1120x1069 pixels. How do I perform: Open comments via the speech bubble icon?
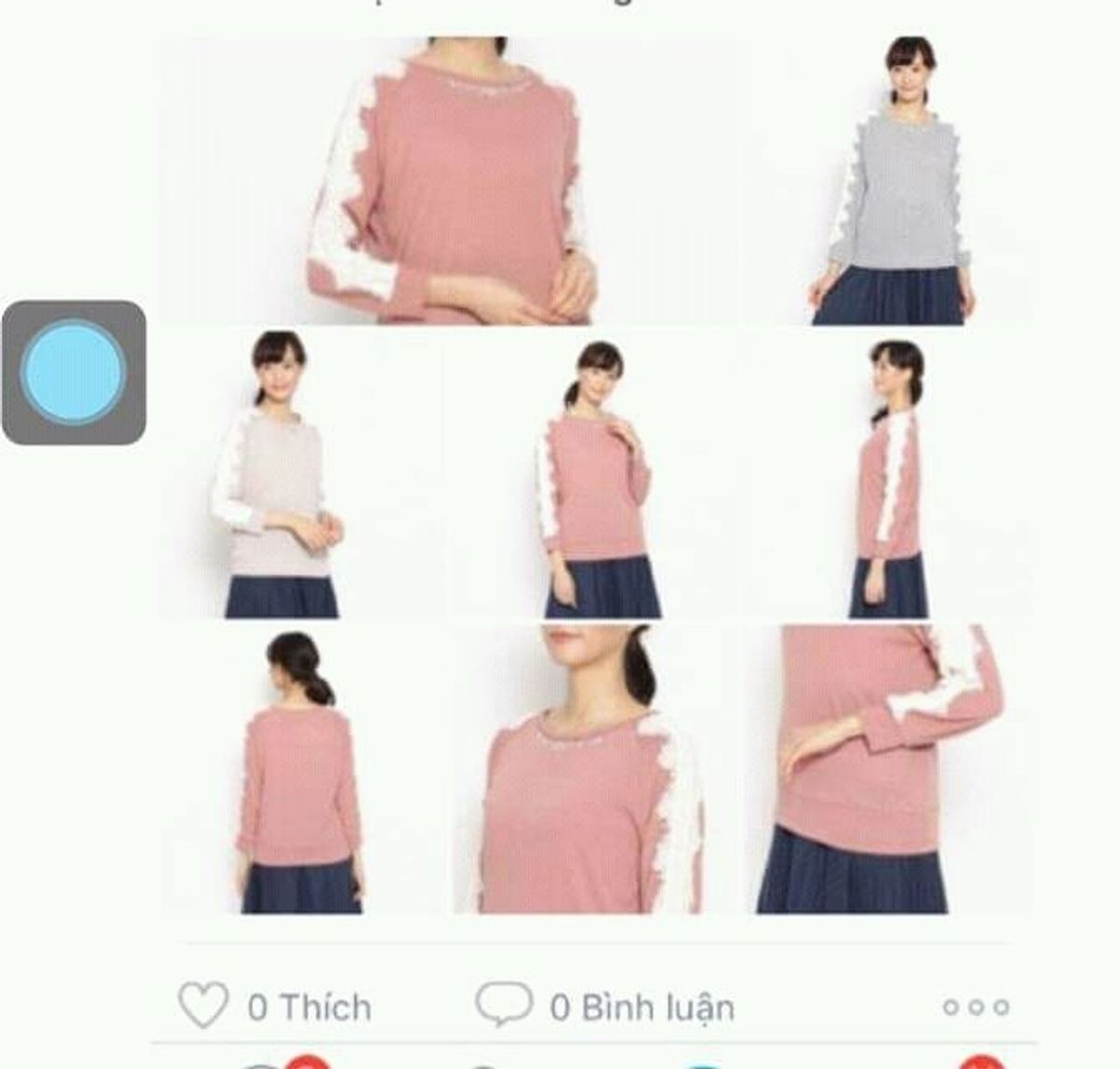point(503,1004)
